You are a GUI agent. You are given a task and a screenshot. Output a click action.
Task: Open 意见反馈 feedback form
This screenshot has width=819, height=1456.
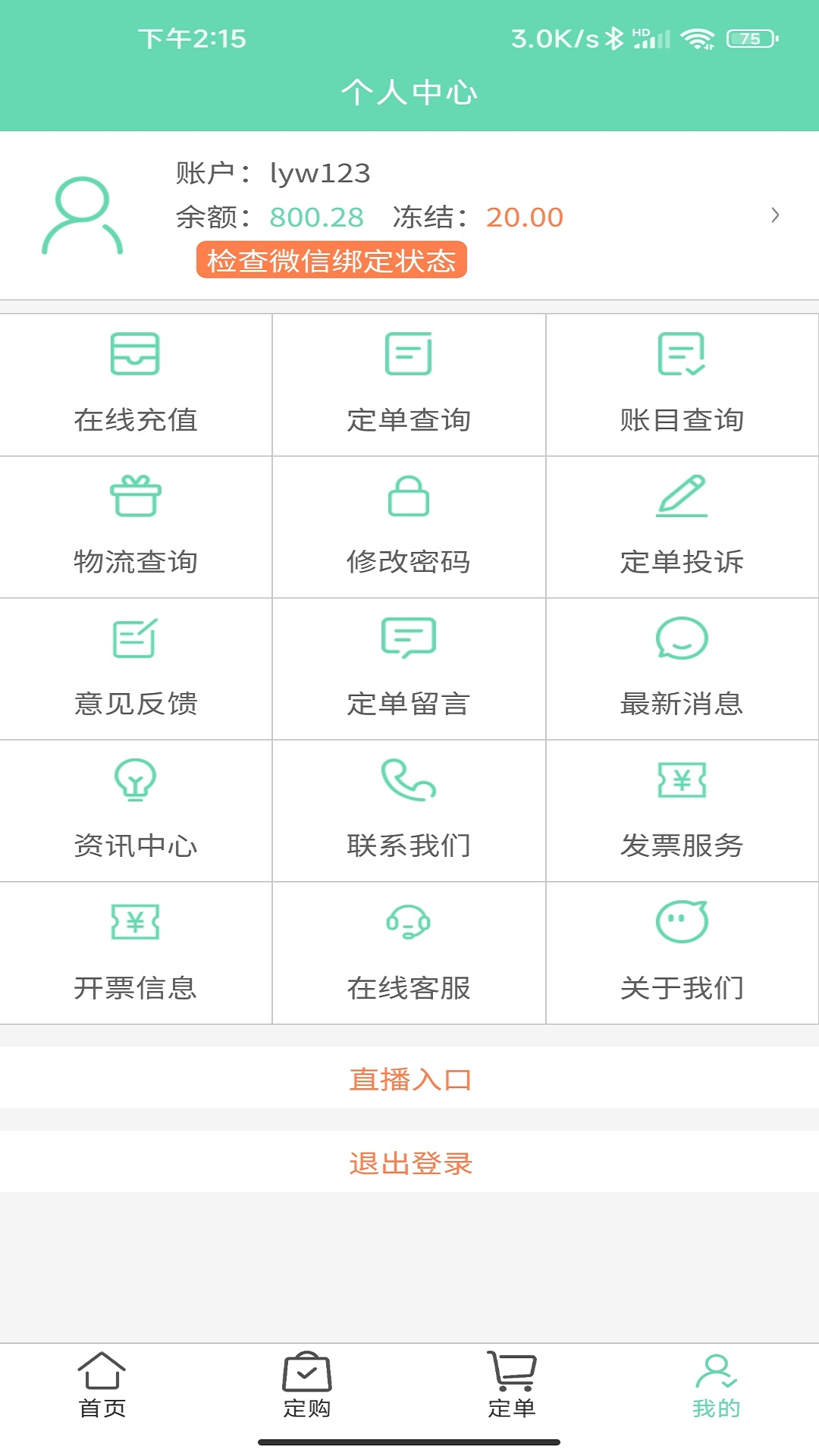pyautogui.click(x=136, y=669)
